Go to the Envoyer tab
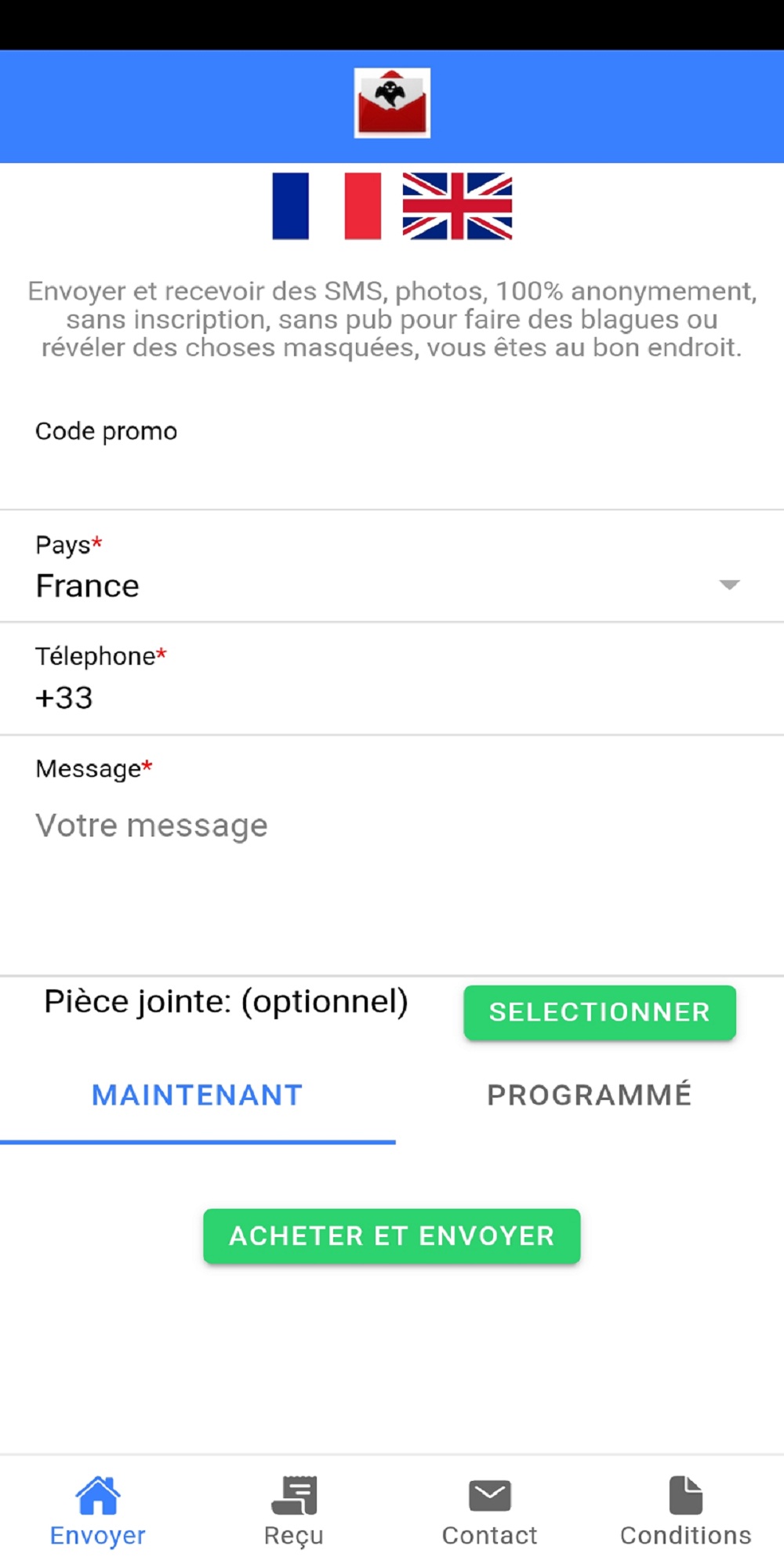Image resolution: width=784 pixels, height=1568 pixels. 98,1512
